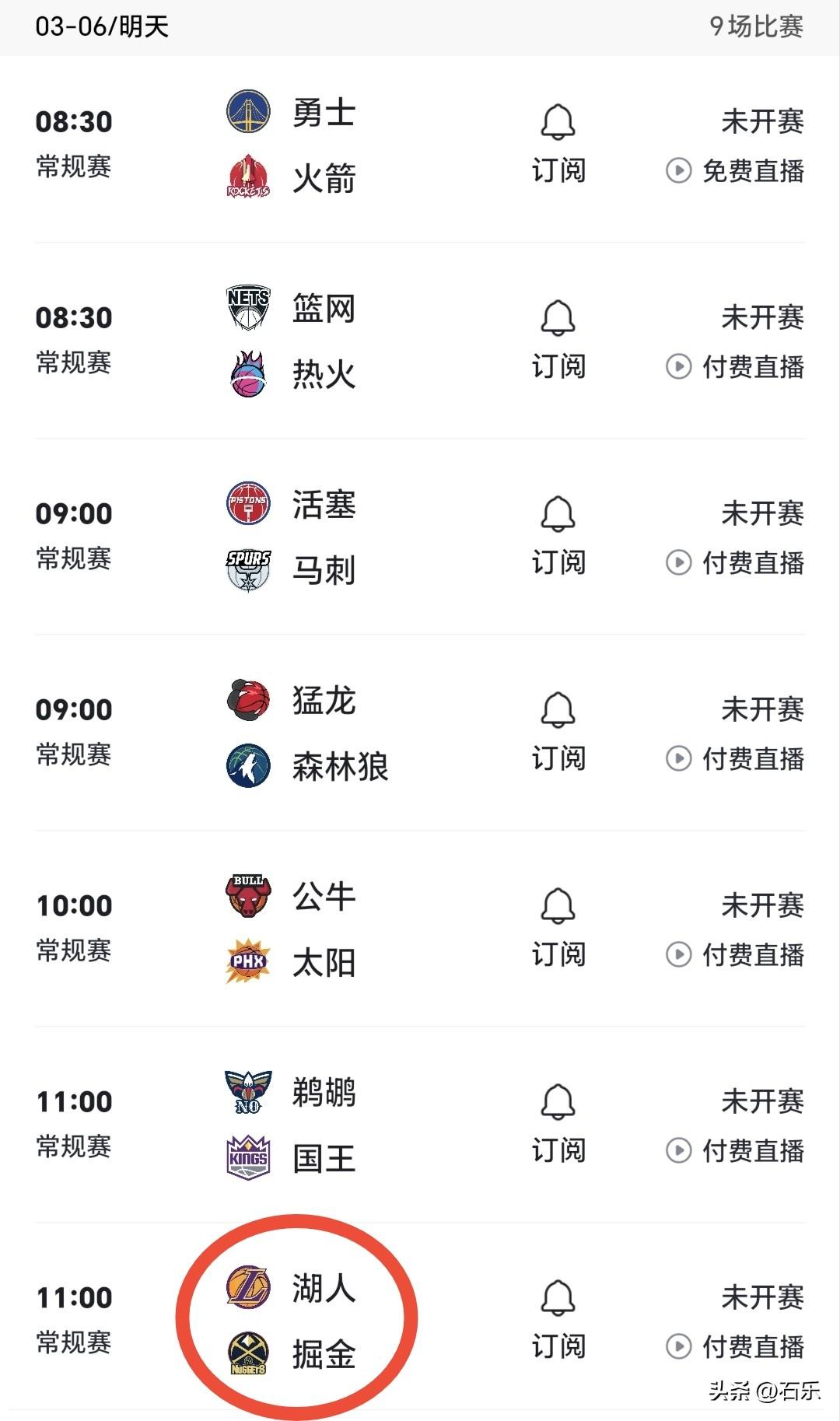This screenshot has height=1421, width=840.
Task: View the 公牛 vs 太阳 match row
Action: (x=420, y=929)
